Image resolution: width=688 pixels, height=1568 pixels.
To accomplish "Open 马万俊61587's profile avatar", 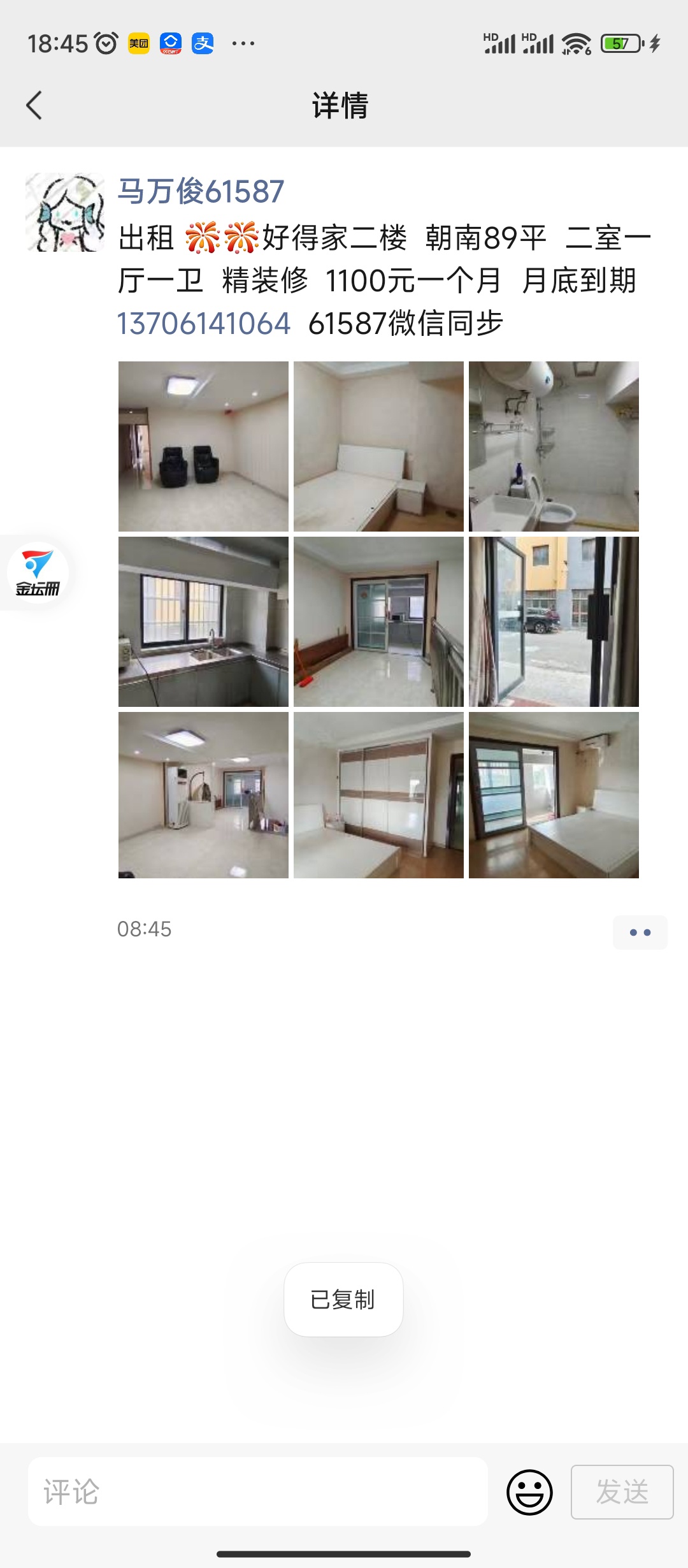I will [x=64, y=212].
